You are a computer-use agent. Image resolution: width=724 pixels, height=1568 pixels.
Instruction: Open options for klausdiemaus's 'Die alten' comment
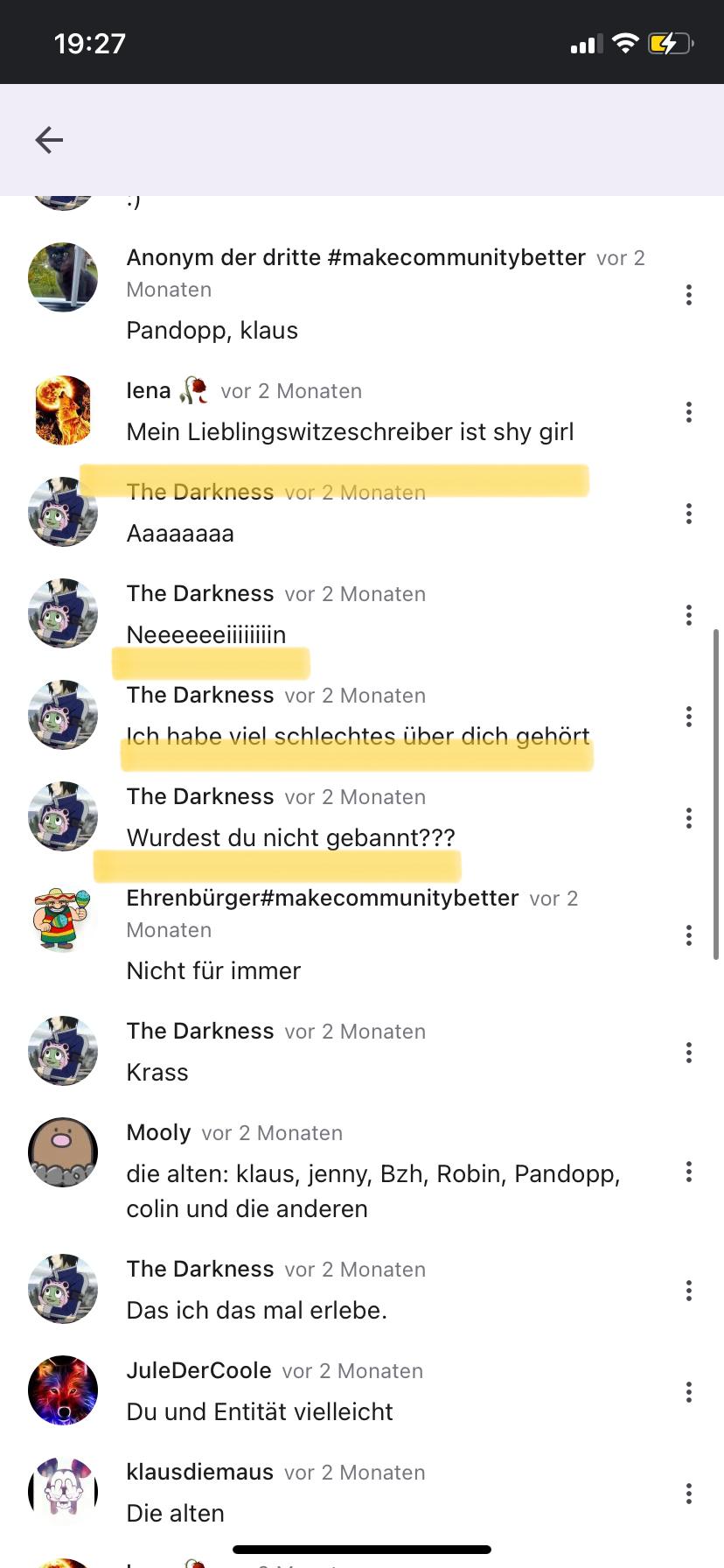[x=689, y=1494]
